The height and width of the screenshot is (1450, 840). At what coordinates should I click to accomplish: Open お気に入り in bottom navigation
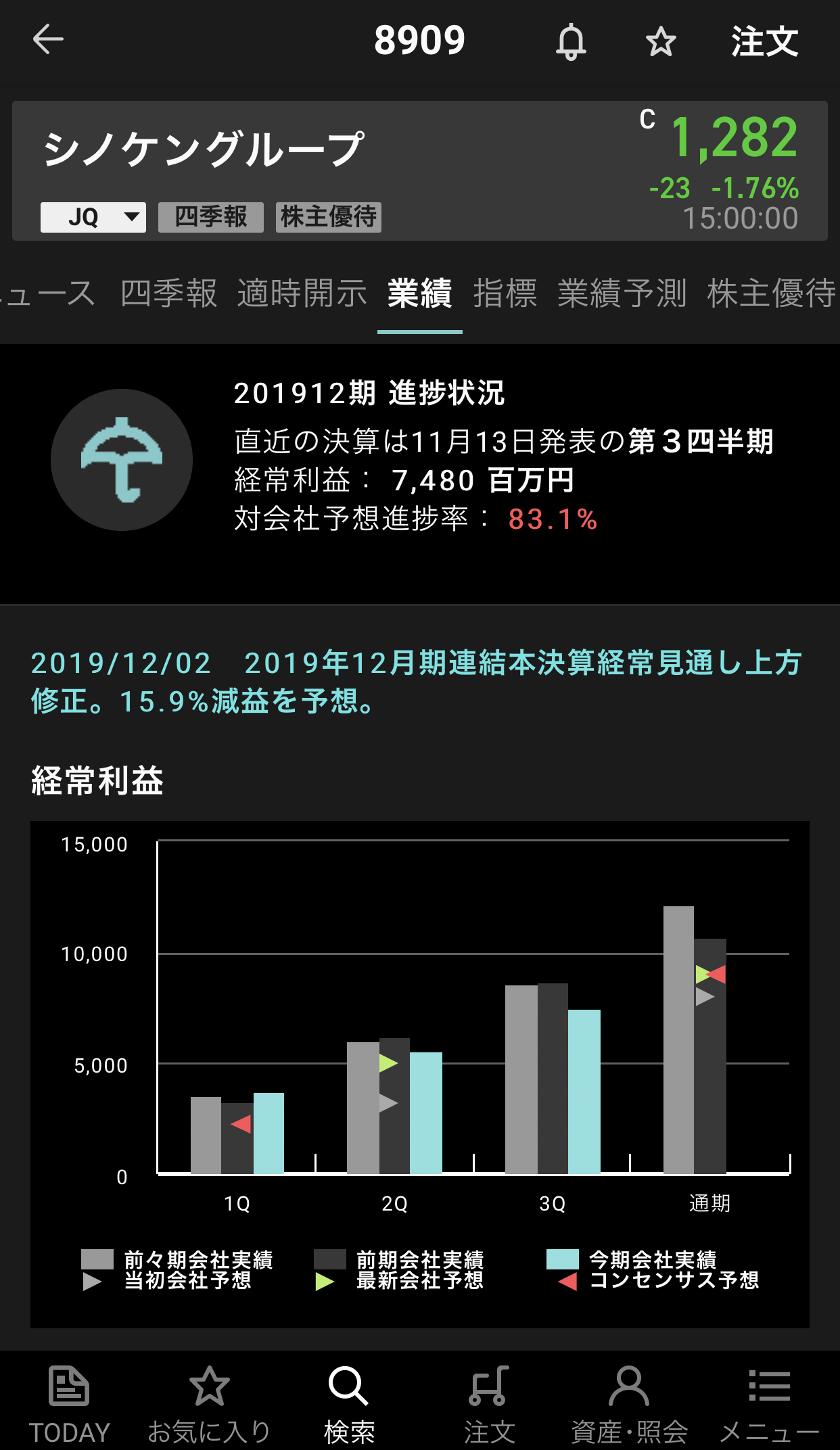(x=209, y=1404)
